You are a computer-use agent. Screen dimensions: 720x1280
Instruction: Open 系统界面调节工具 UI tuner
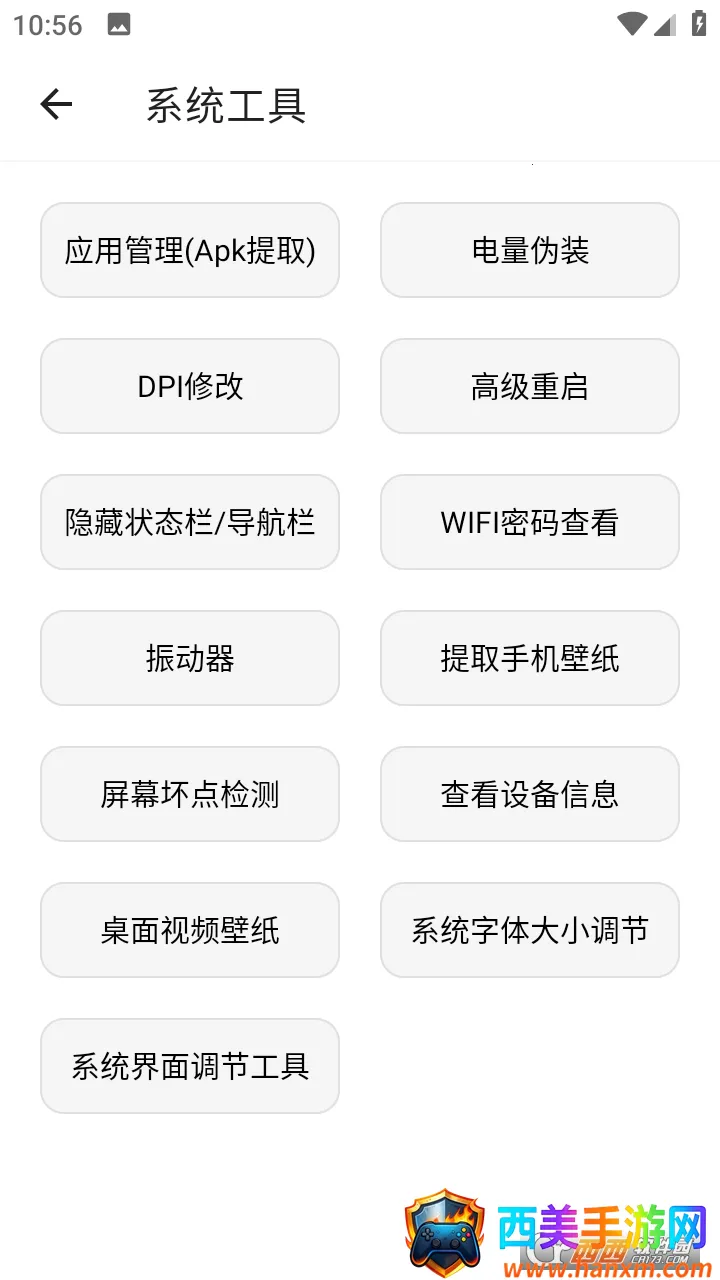pyautogui.click(x=190, y=1066)
